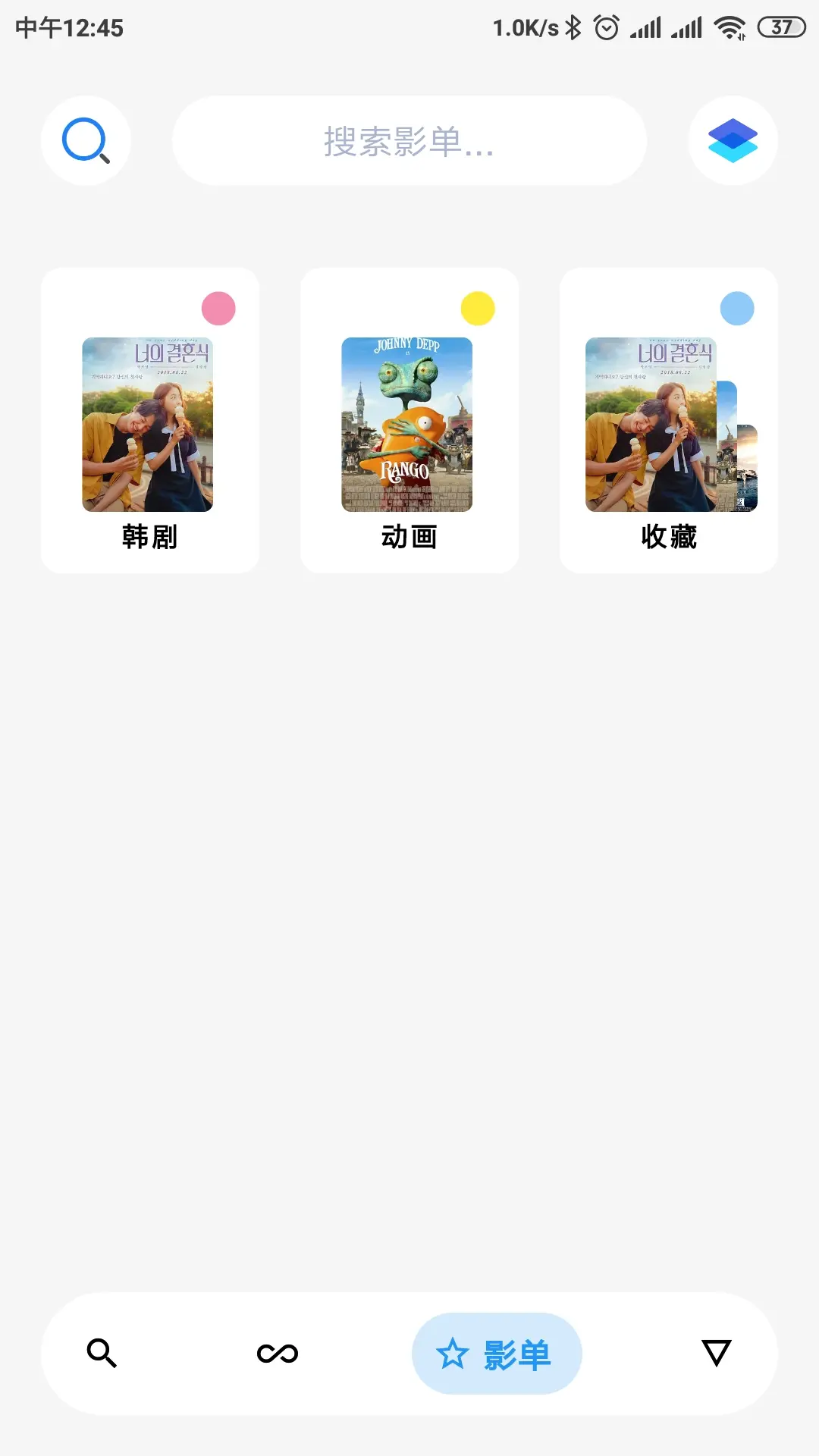Focus the 搜索影单 search field
The height and width of the screenshot is (1456, 819).
[x=409, y=141]
